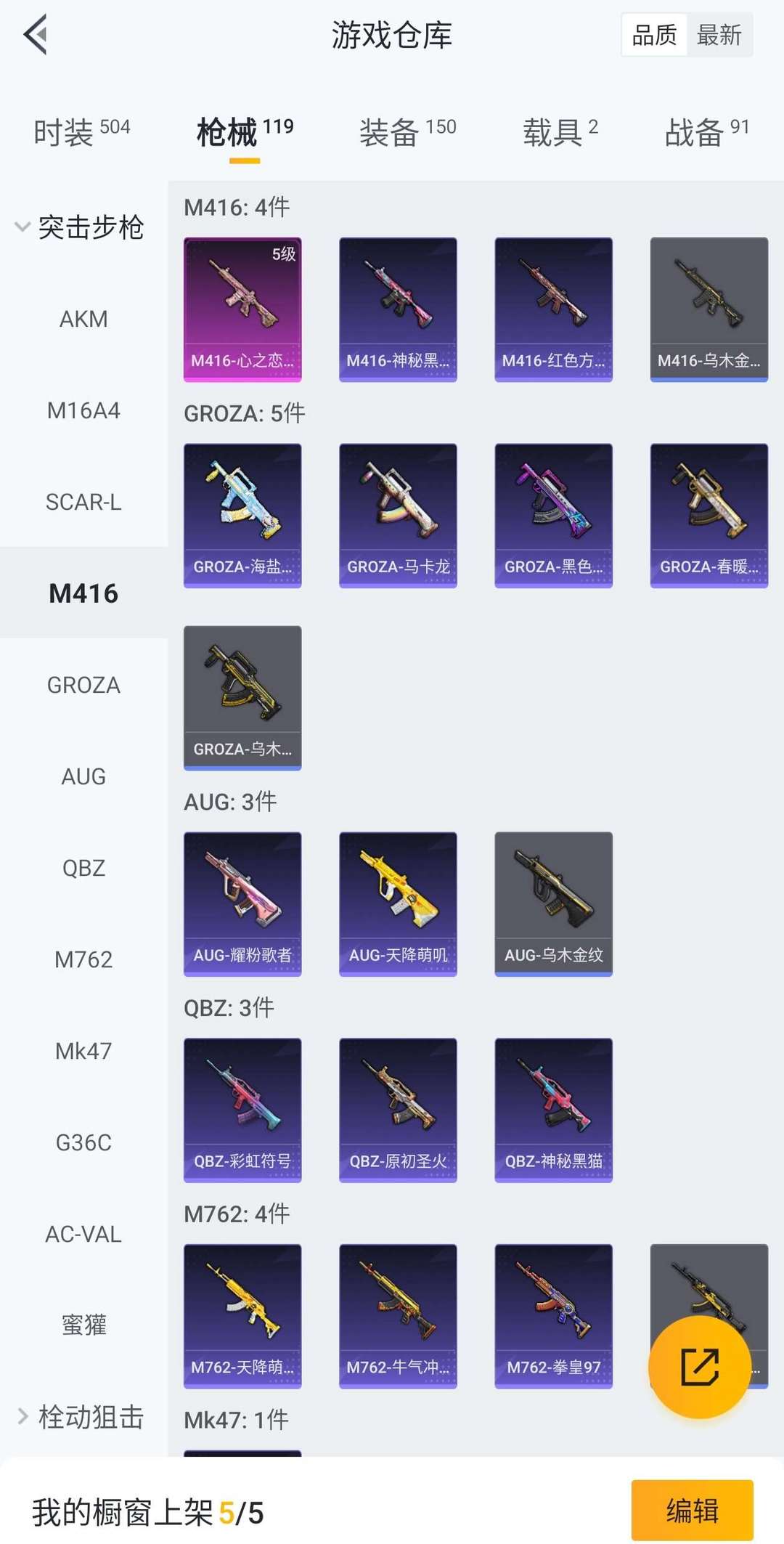Switch to the 时装 tab

pos(82,132)
